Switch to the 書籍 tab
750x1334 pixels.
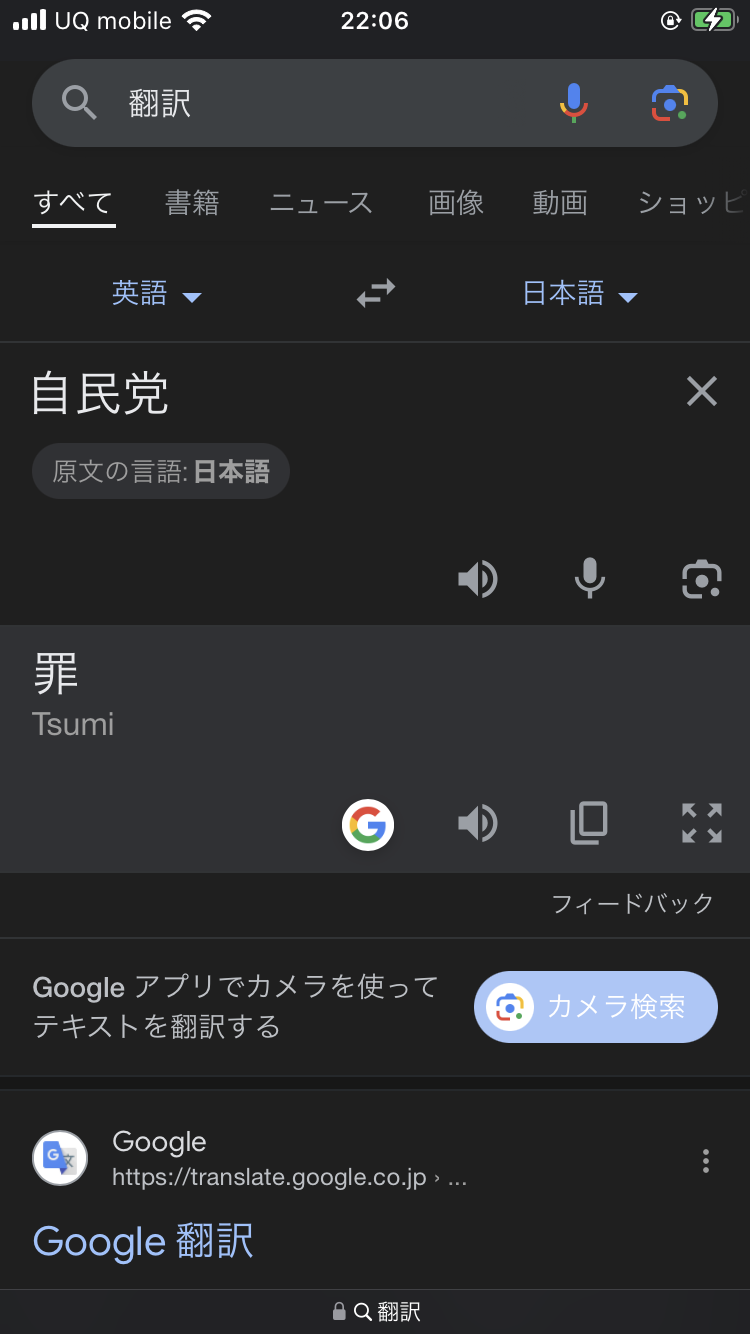192,203
